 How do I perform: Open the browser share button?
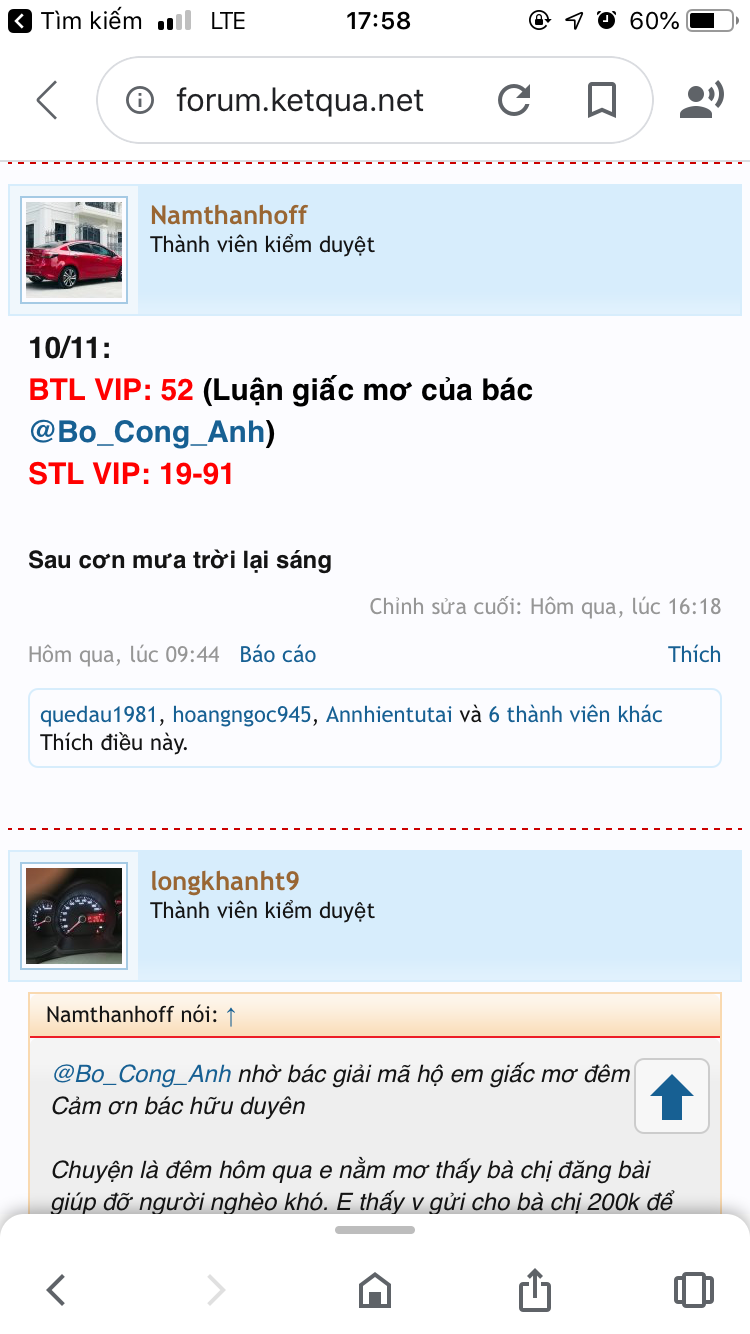pos(535,1290)
